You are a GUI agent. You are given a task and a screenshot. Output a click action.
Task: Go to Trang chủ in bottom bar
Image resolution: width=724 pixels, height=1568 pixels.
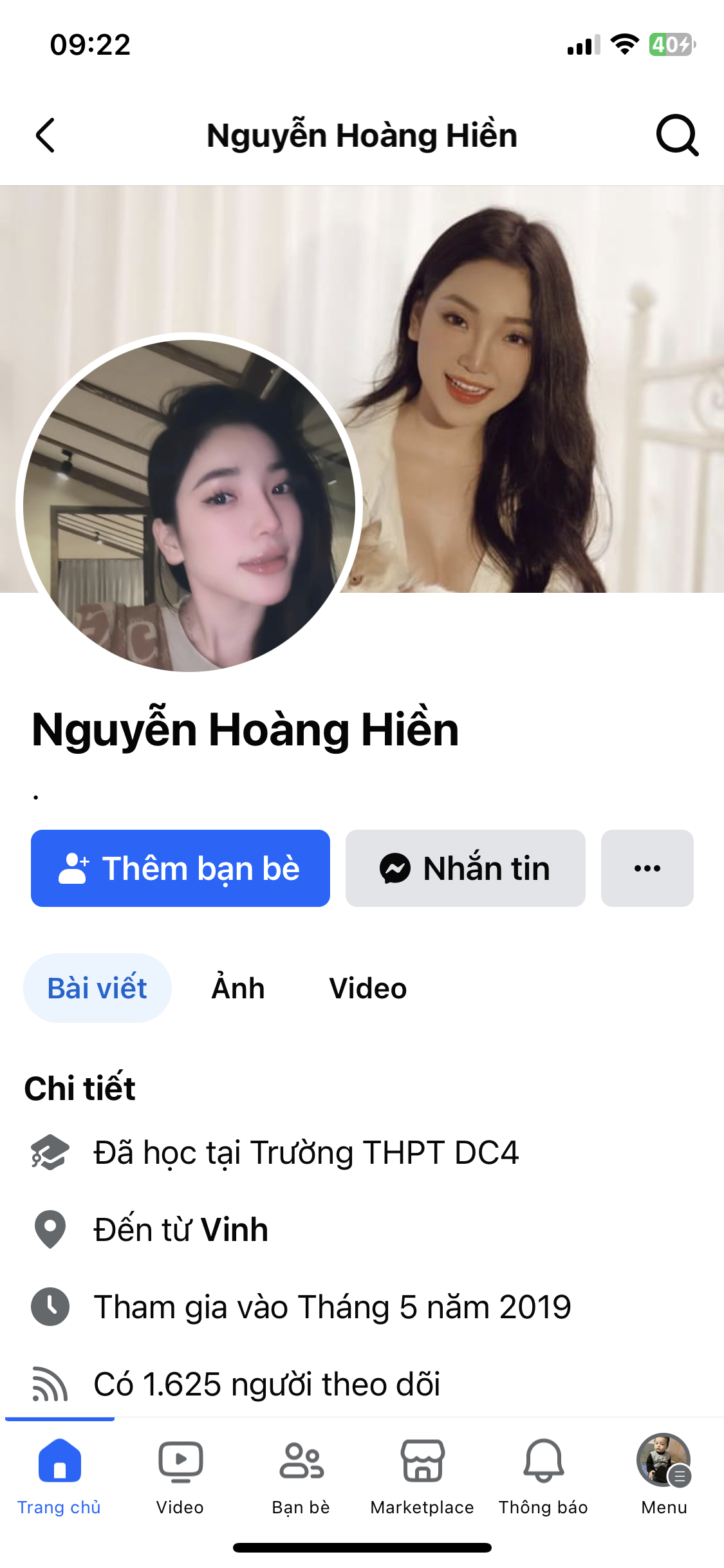click(x=59, y=1474)
